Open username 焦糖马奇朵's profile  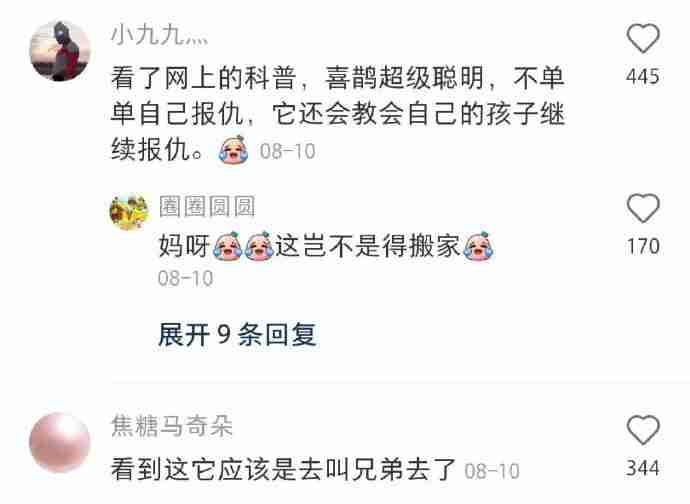pyautogui.click(x=171, y=426)
